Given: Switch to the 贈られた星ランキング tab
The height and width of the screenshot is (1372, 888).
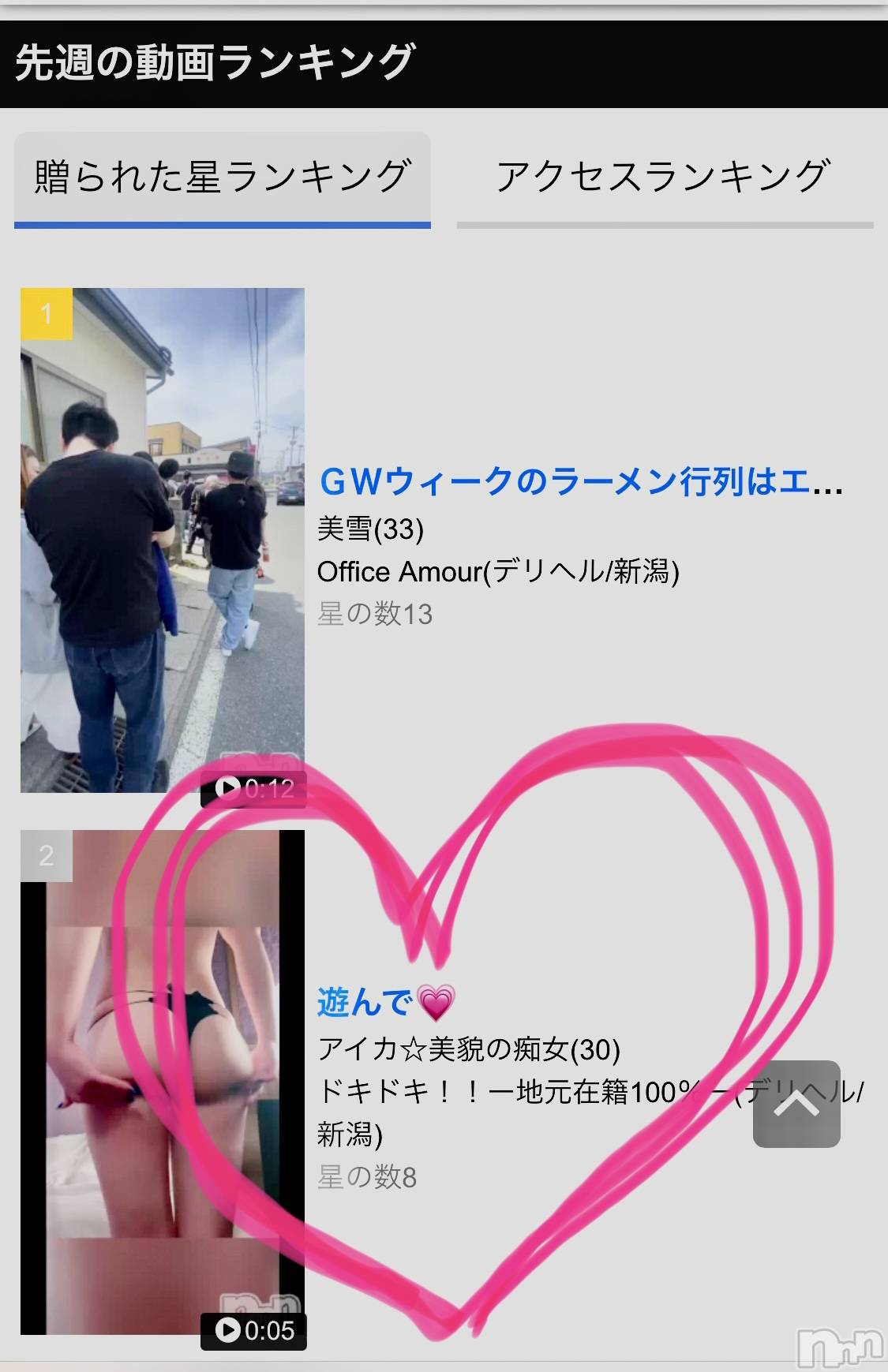Looking at the screenshot, I should [x=222, y=177].
